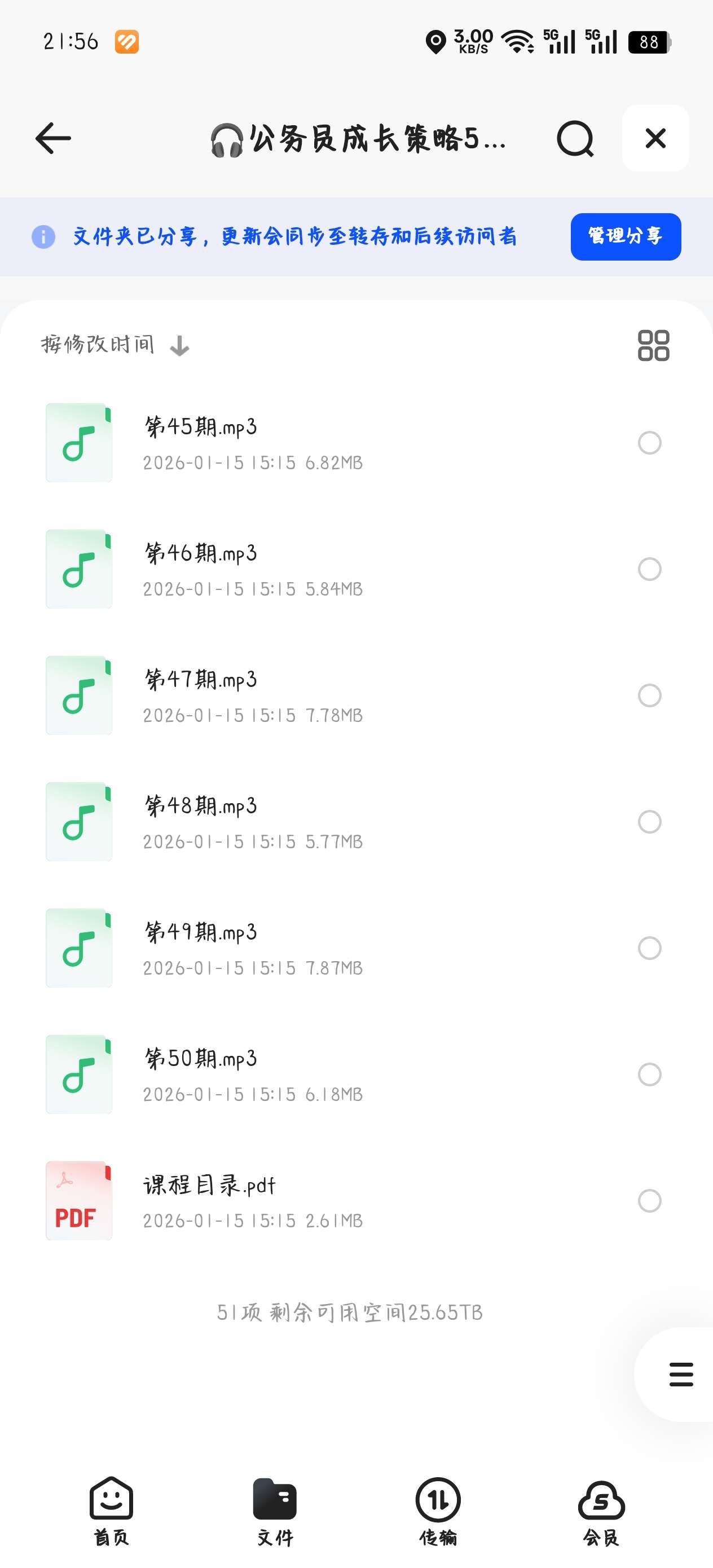
Task: Tap the info icon in the share banner
Action: coord(43,237)
